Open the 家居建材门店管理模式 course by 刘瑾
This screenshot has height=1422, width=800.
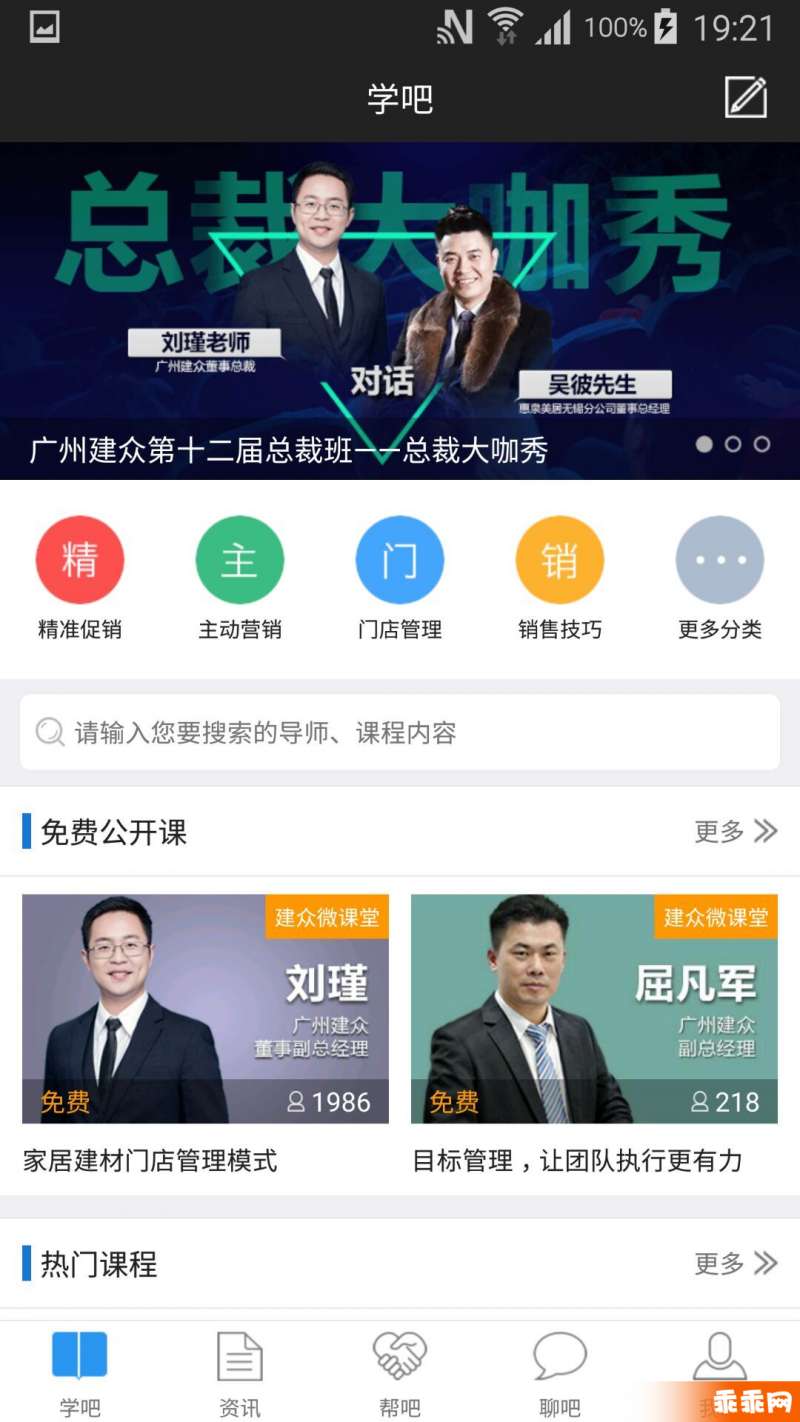205,1035
